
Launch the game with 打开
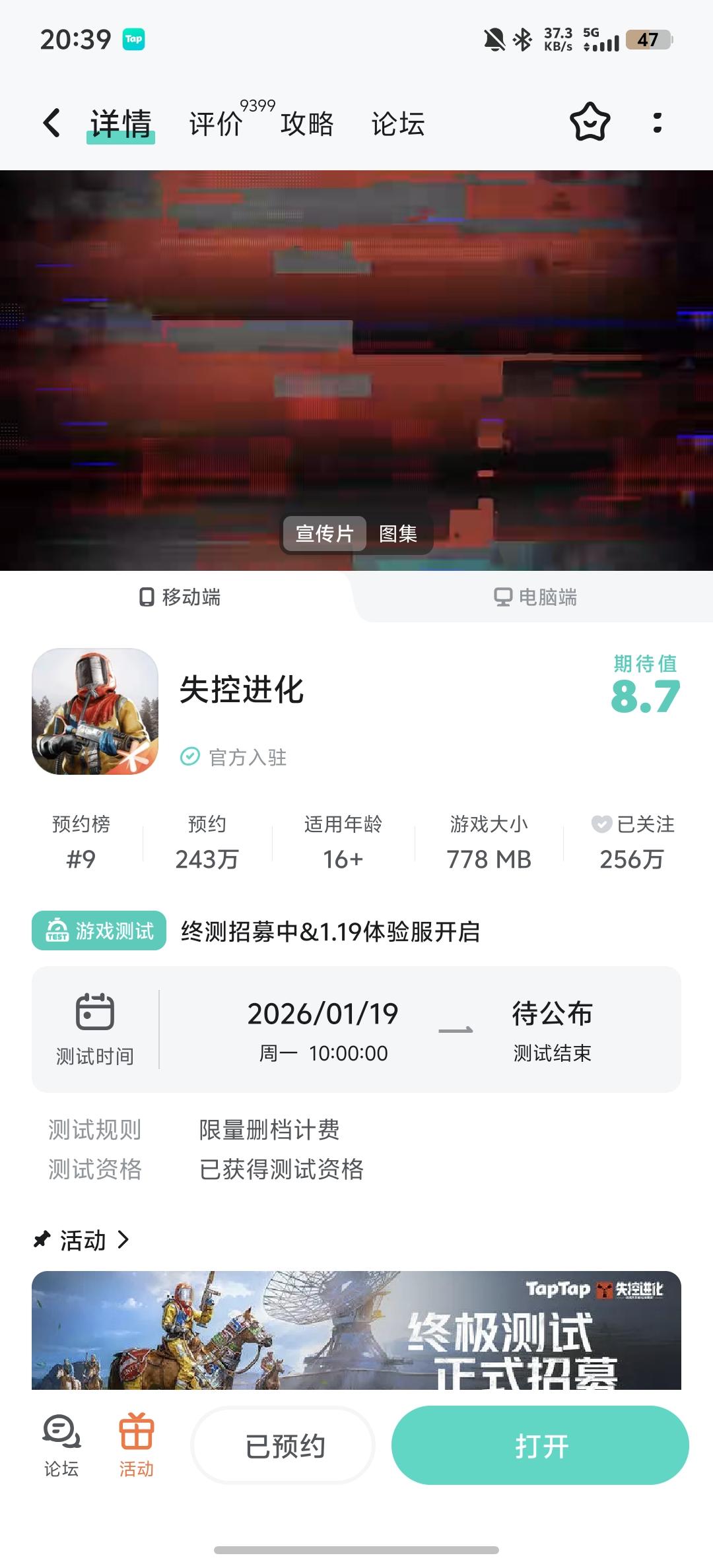[541, 1445]
